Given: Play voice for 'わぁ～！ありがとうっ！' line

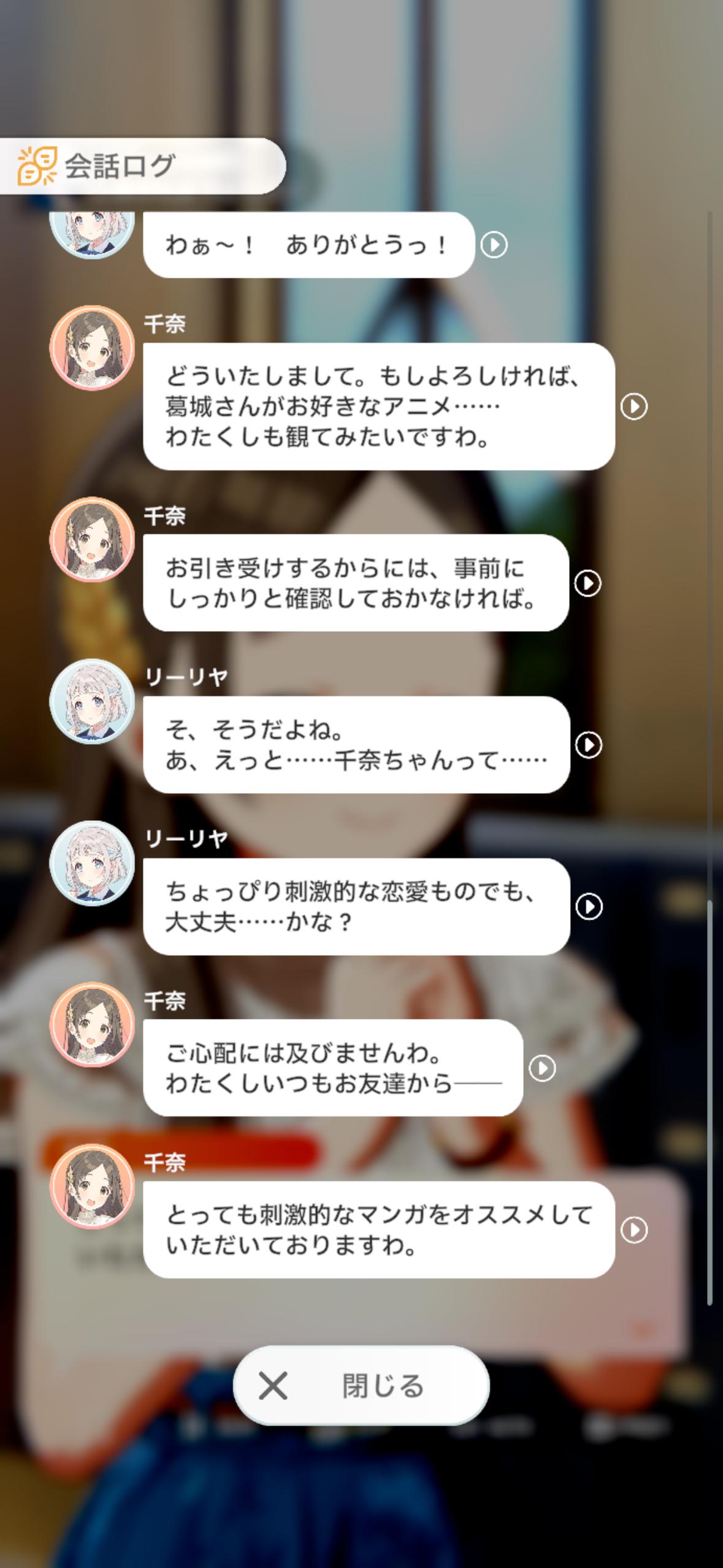Looking at the screenshot, I should [494, 245].
